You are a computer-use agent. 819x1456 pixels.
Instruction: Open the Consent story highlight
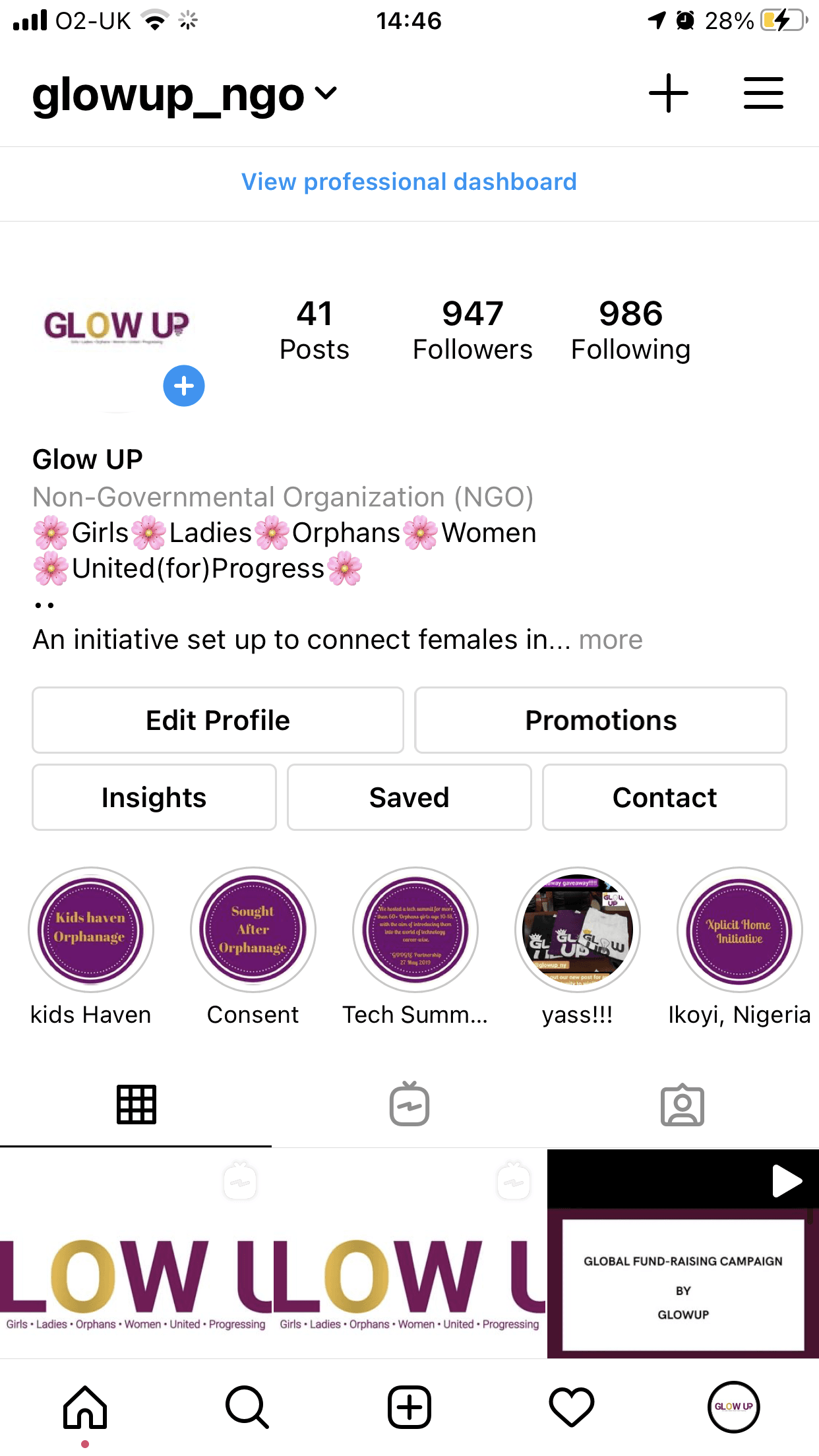pos(253,930)
